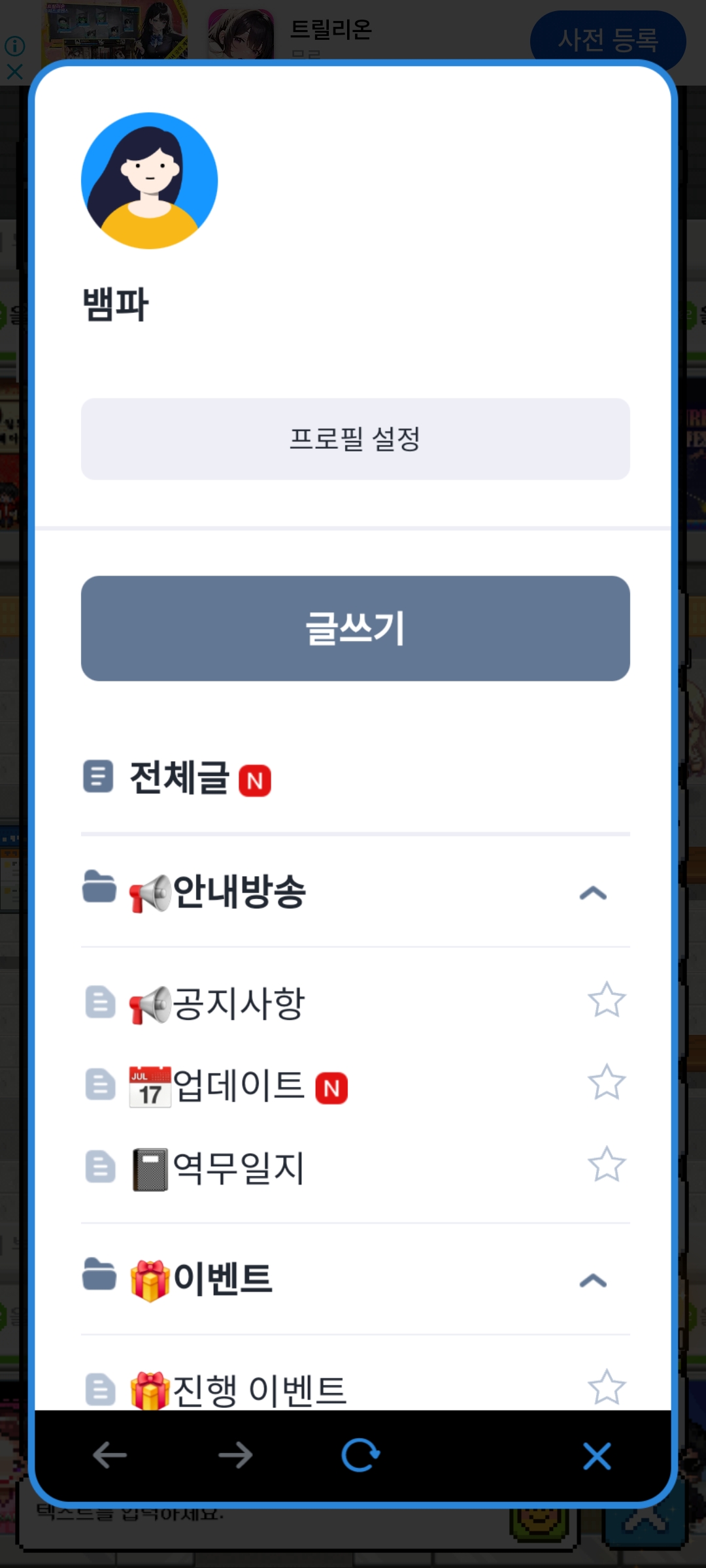
Task: Open the 전체글 all-posts list
Action: (180, 778)
